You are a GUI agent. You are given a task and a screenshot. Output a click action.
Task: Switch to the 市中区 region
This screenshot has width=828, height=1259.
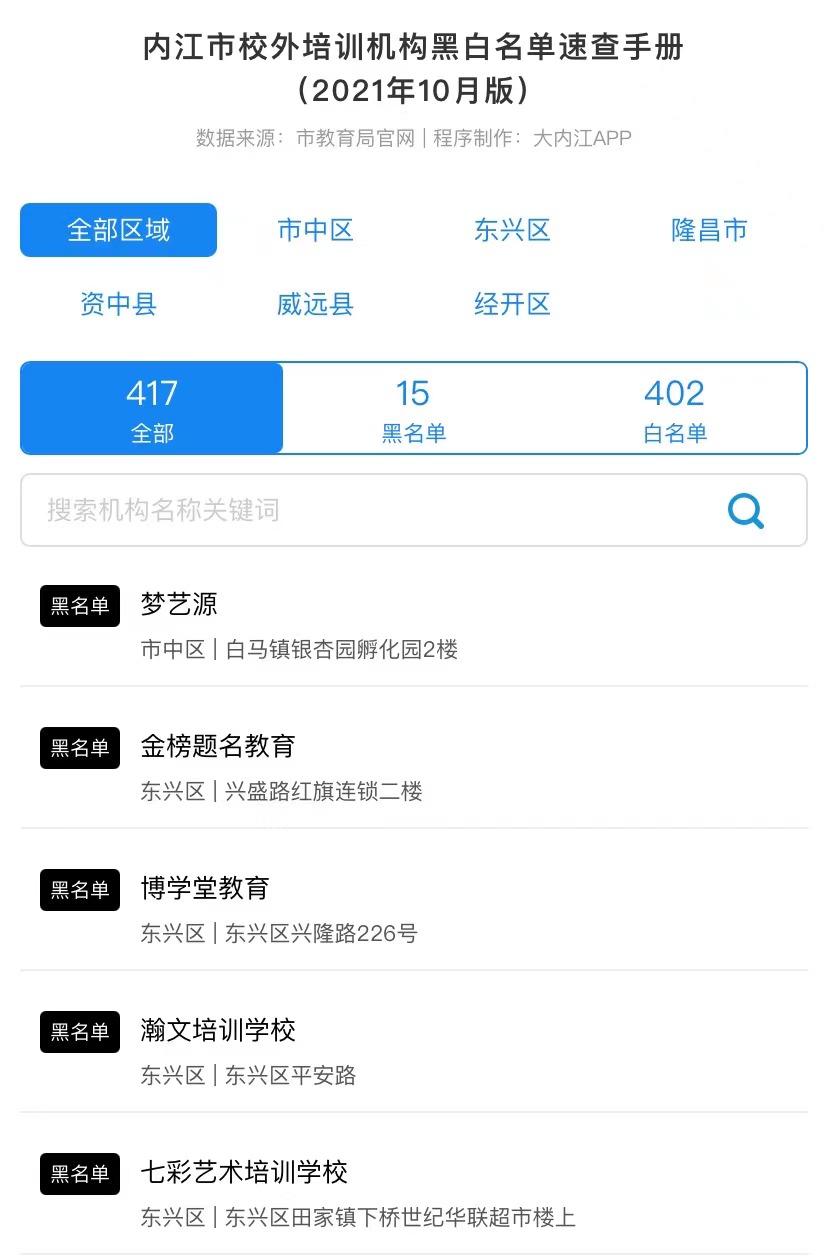[x=315, y=230]
